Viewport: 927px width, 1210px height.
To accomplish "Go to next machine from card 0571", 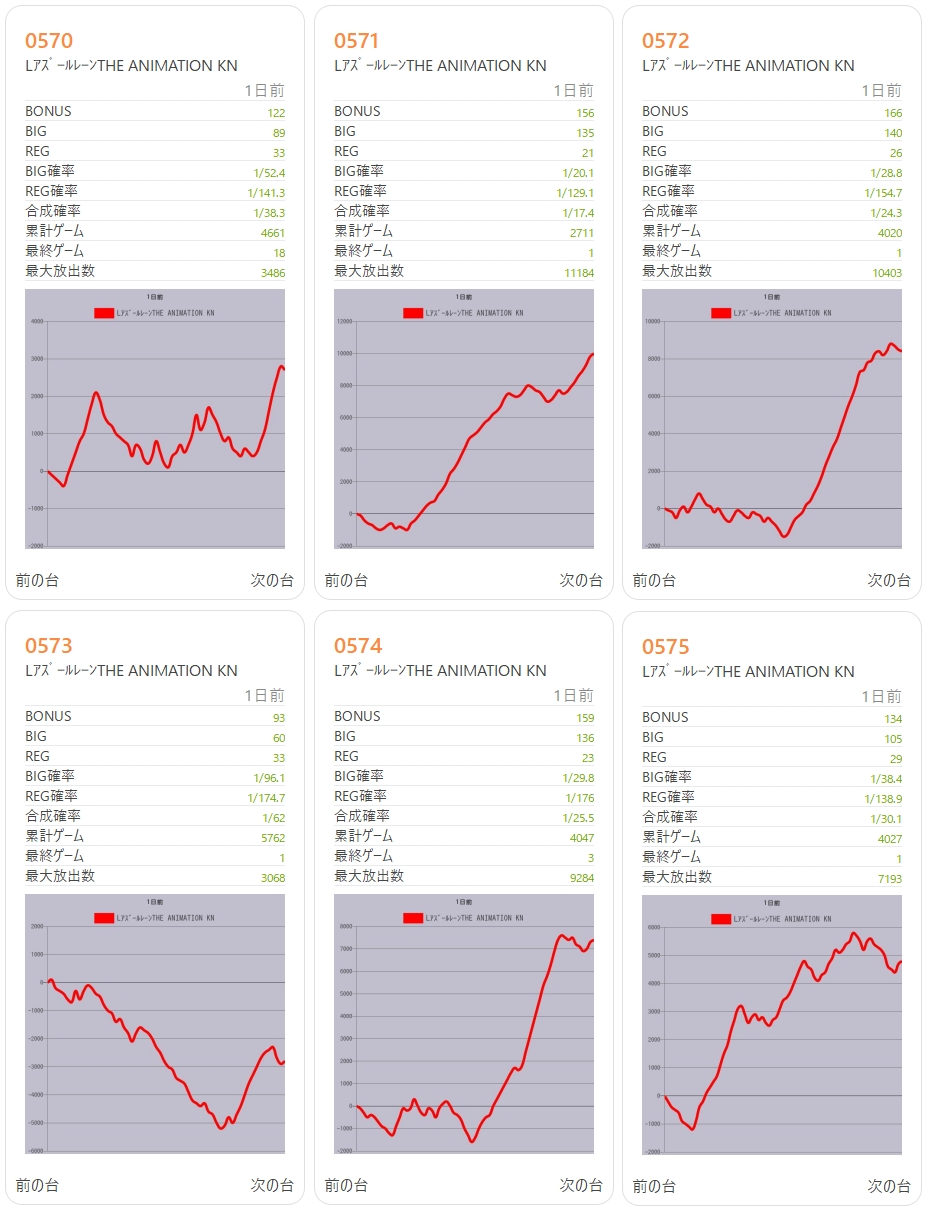I will click(580, 580).
